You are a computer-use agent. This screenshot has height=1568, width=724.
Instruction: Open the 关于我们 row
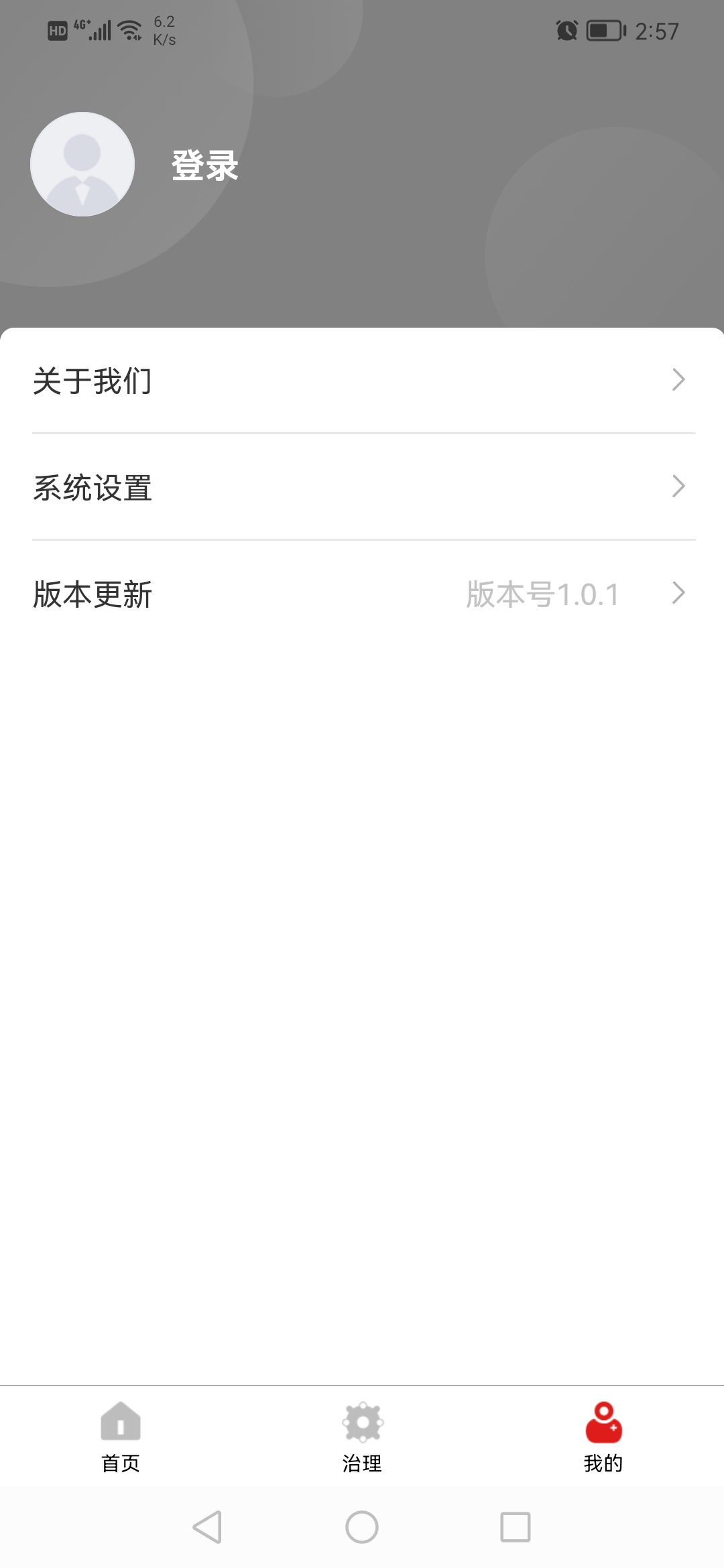(x=362, y=381)
